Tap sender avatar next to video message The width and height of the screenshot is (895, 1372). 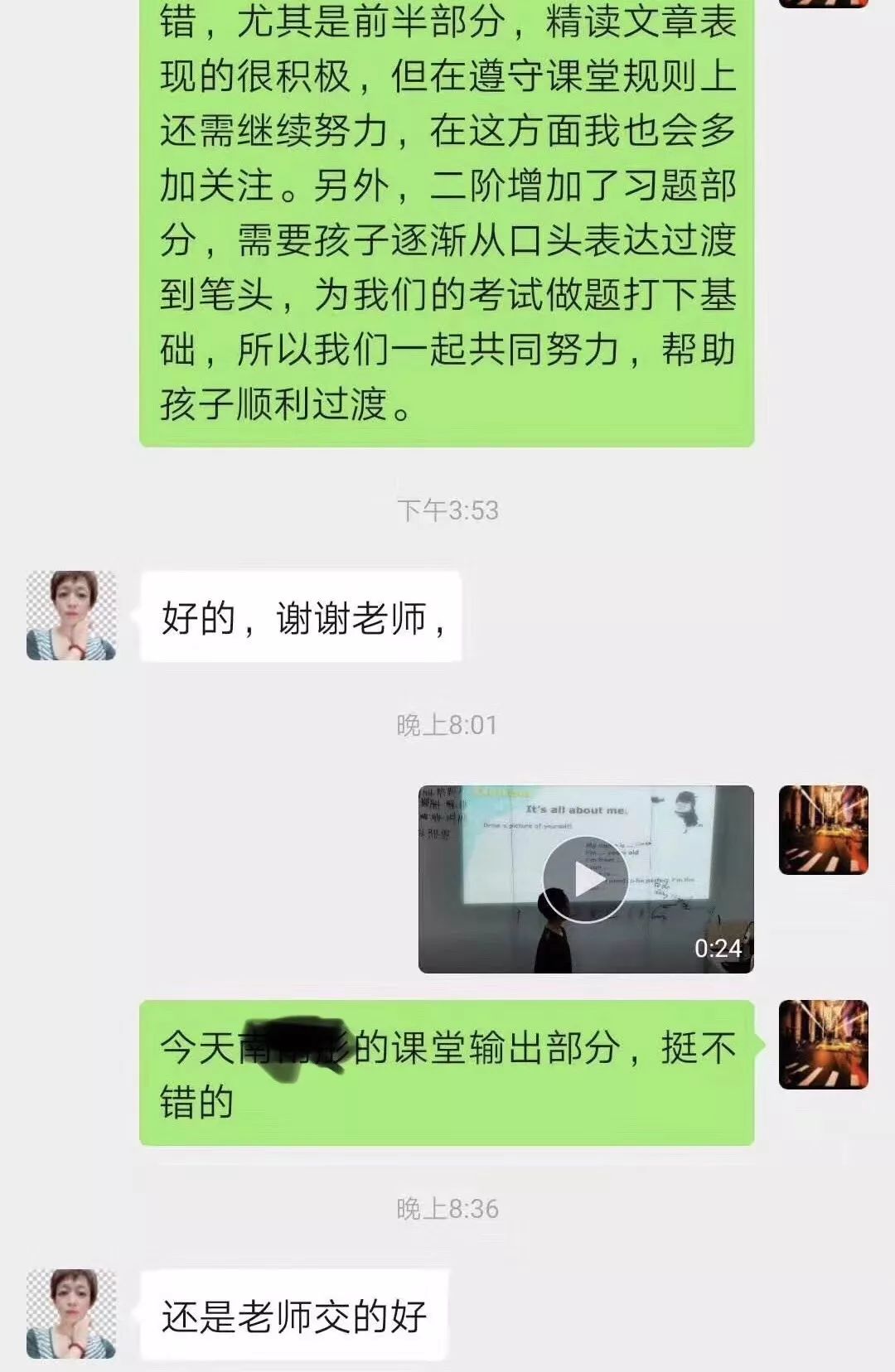[823, 830]
